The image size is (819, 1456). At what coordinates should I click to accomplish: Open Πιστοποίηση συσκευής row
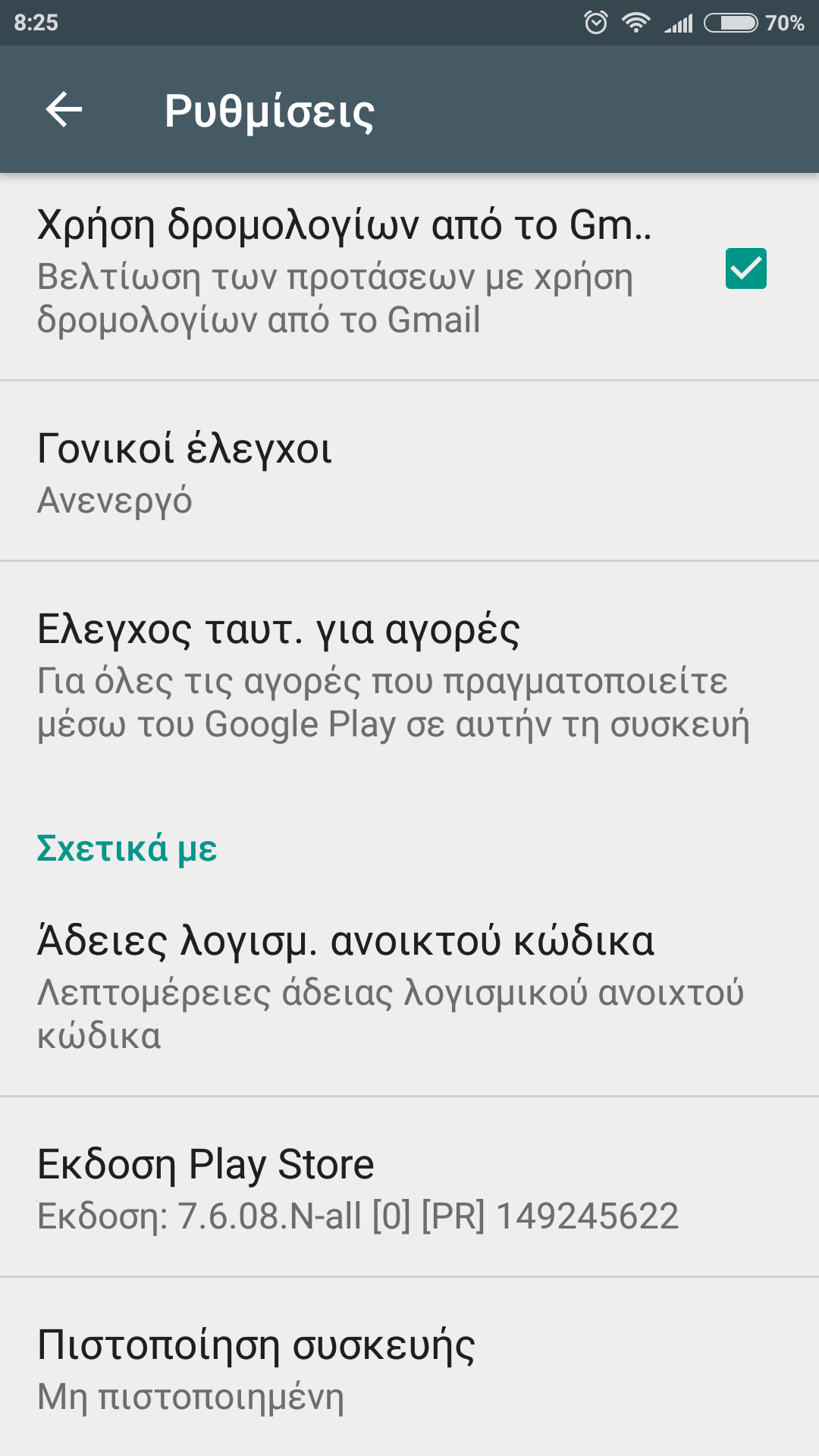[x=409, y=1368]
